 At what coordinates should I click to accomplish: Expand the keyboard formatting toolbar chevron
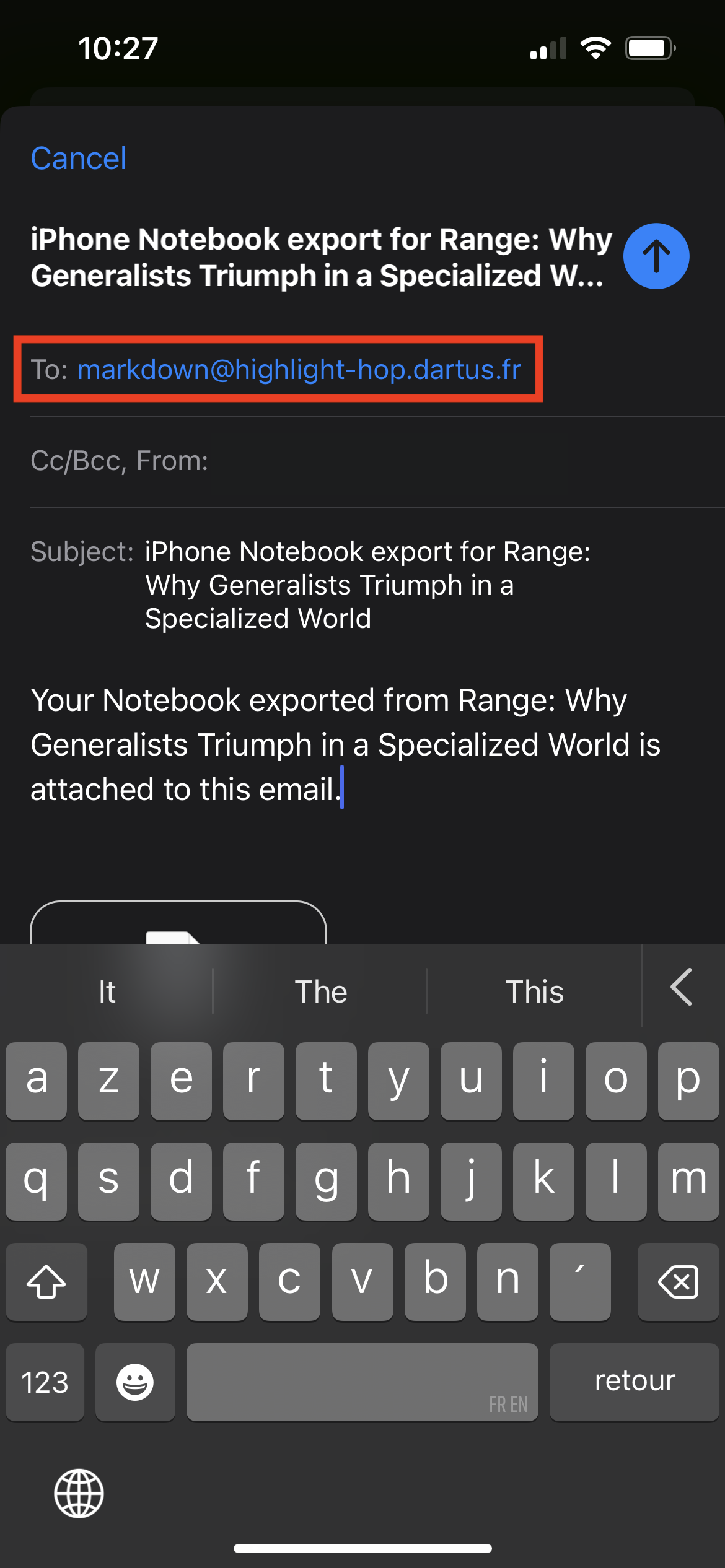682,987
